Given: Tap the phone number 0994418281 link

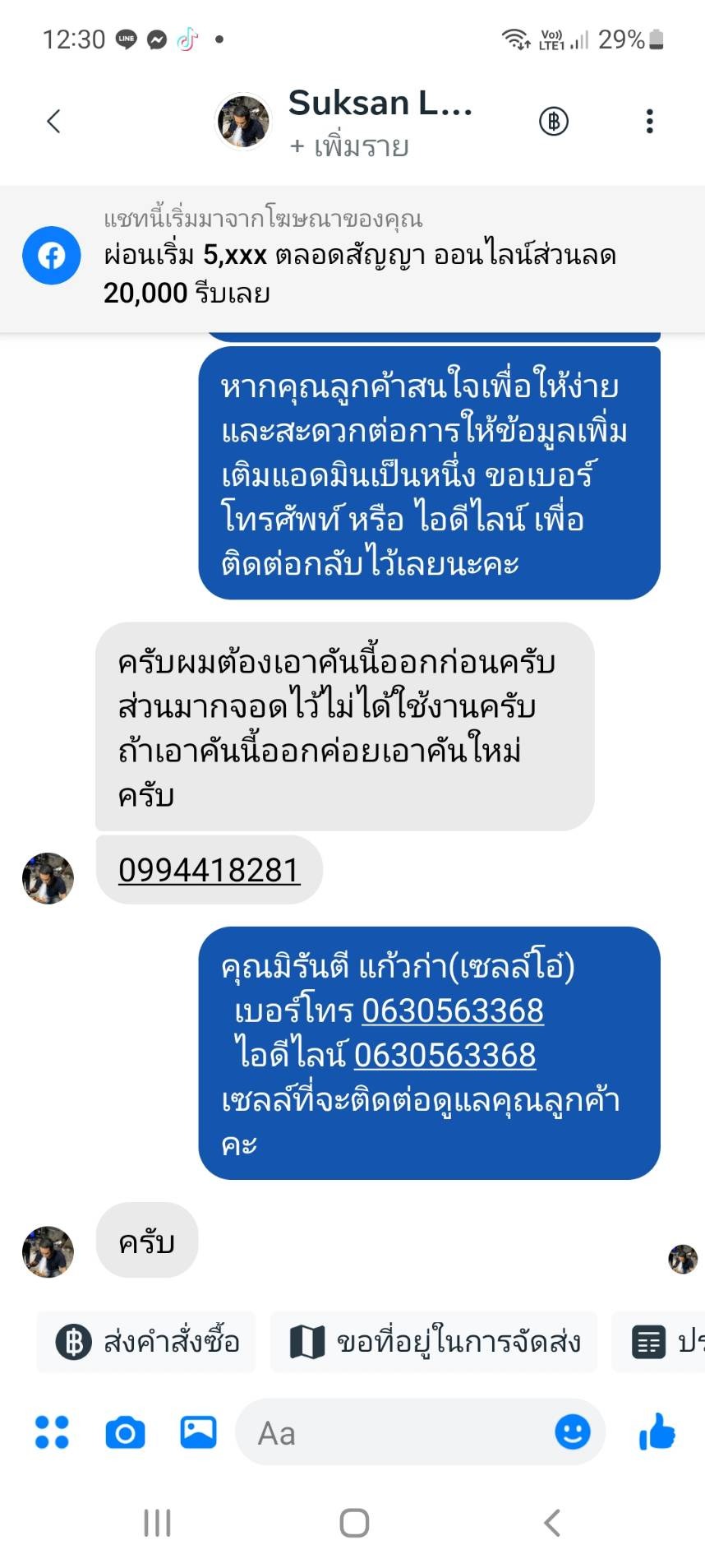Looking at the screenshot, I should tap(209, 870).
